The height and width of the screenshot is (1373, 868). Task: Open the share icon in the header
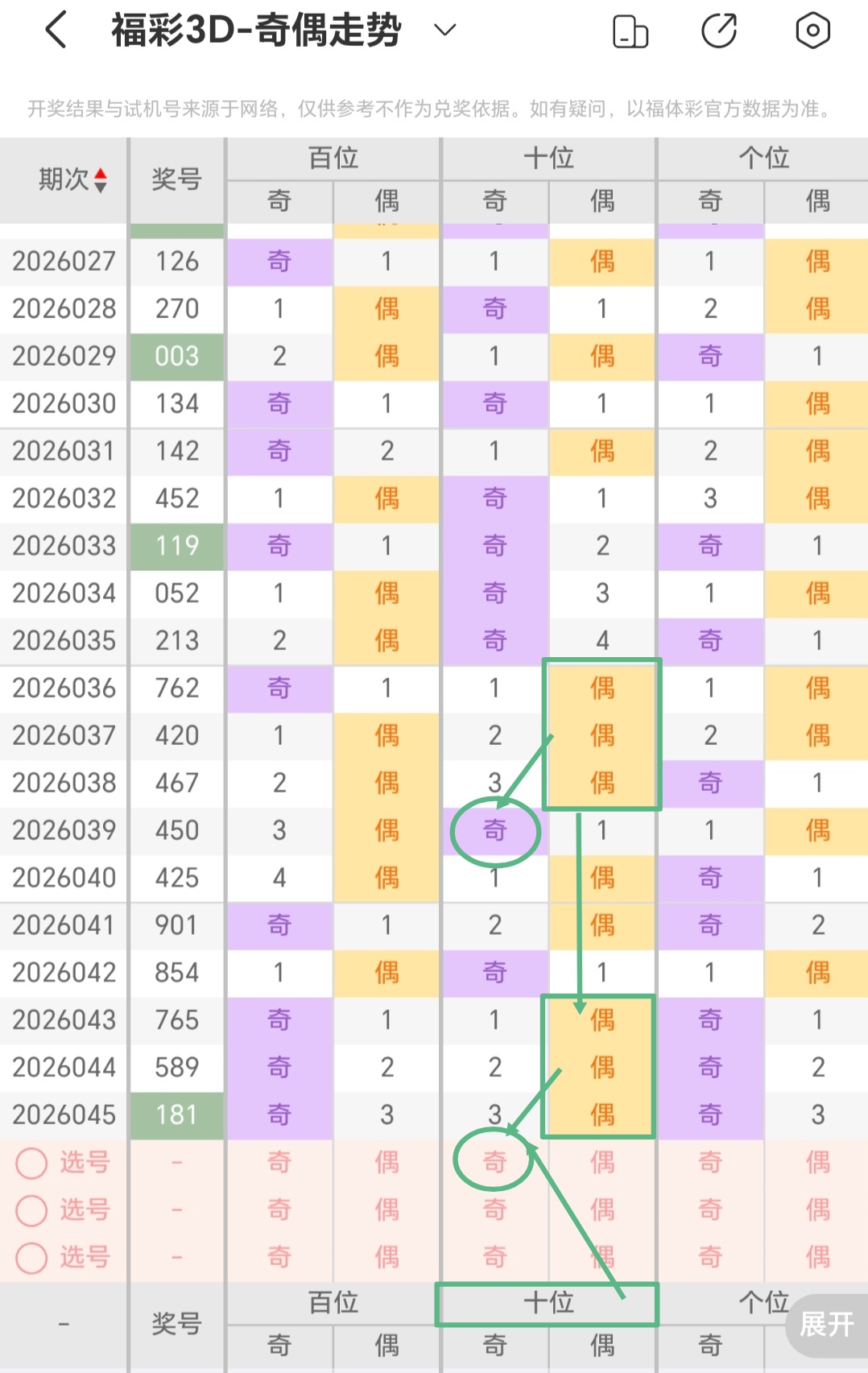pyautogui.click(x=719, y=31)
